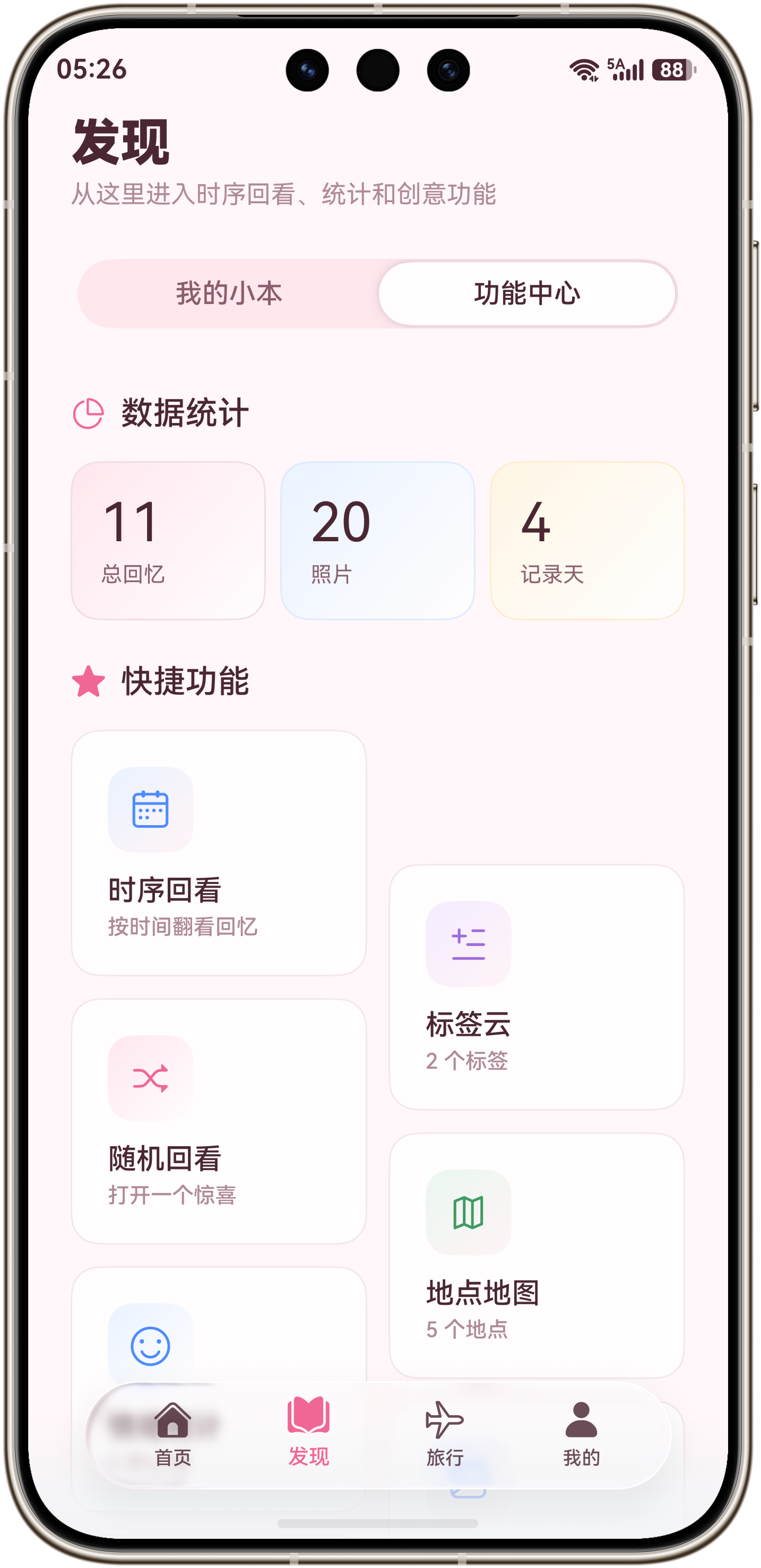Open the 时序回看 card
Screen dimensions: 761x1568
point(219,853)
